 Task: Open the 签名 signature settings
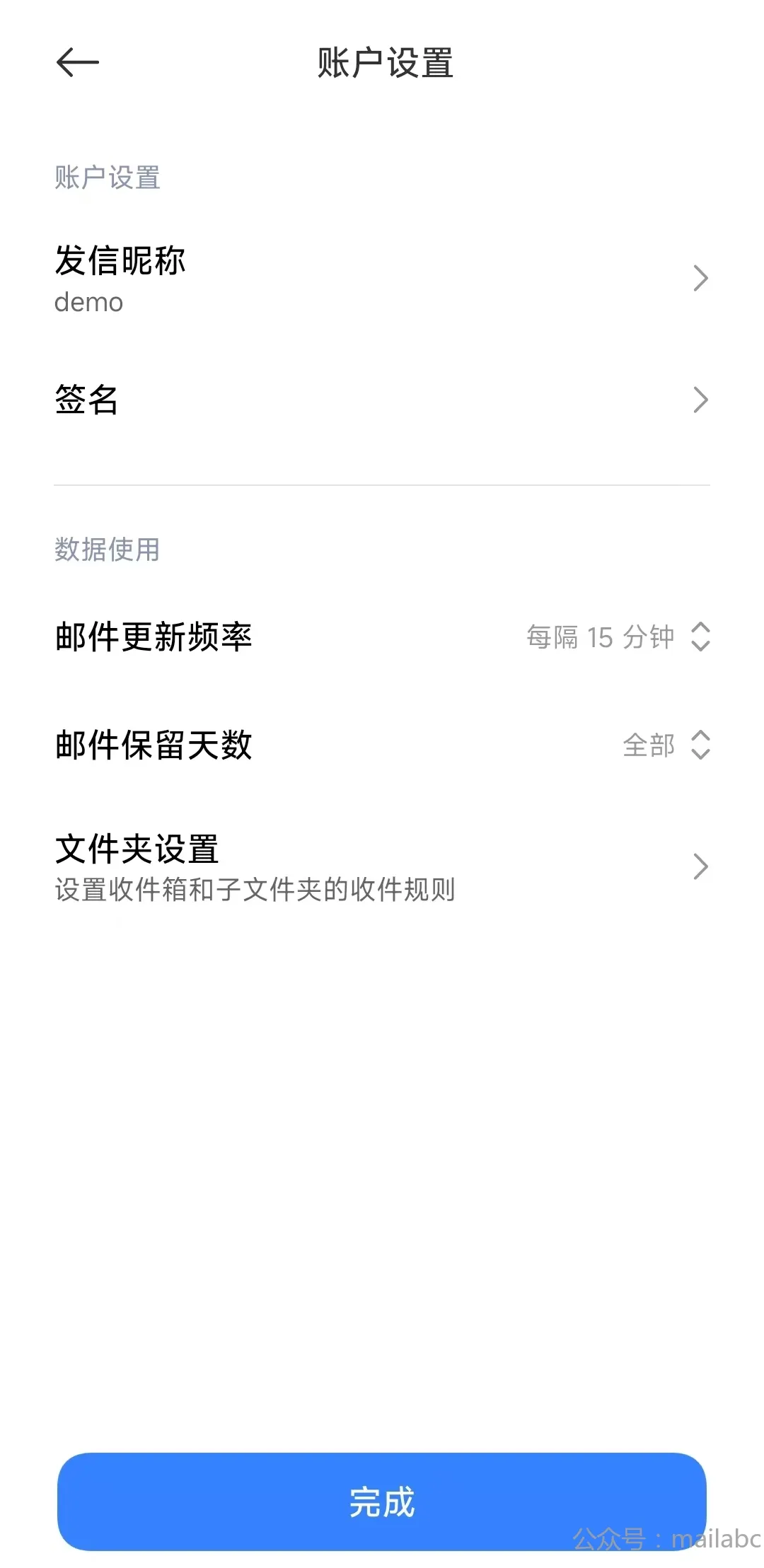pos(382,400)
